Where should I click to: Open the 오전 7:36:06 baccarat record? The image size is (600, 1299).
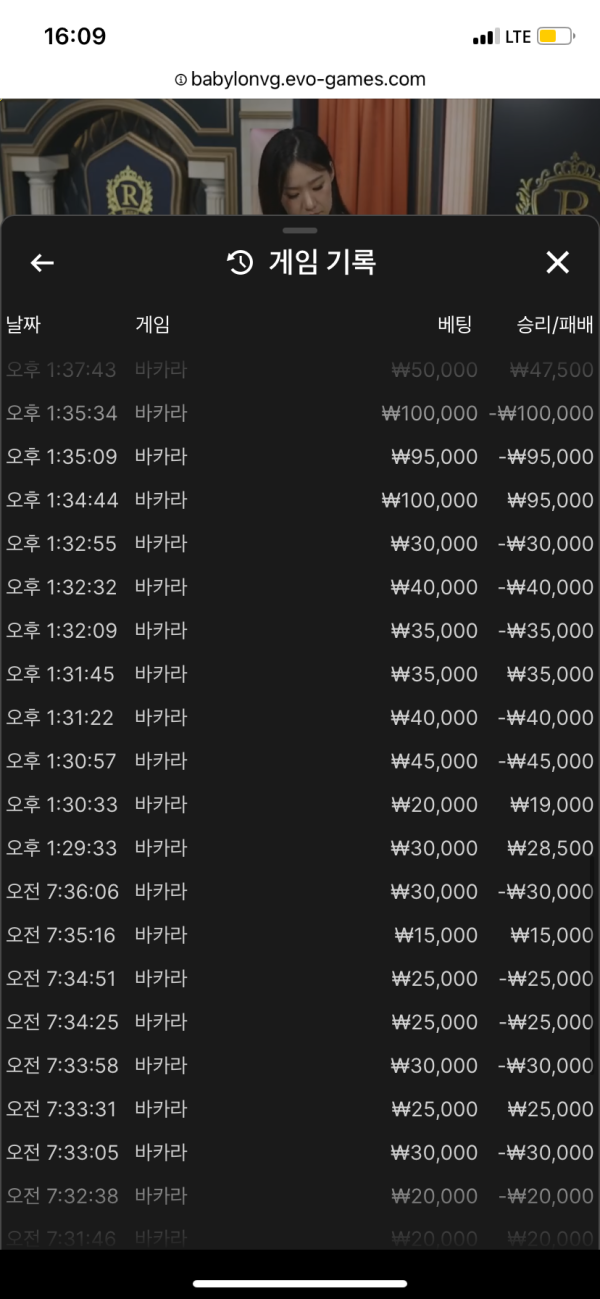(x=300, y=891)
